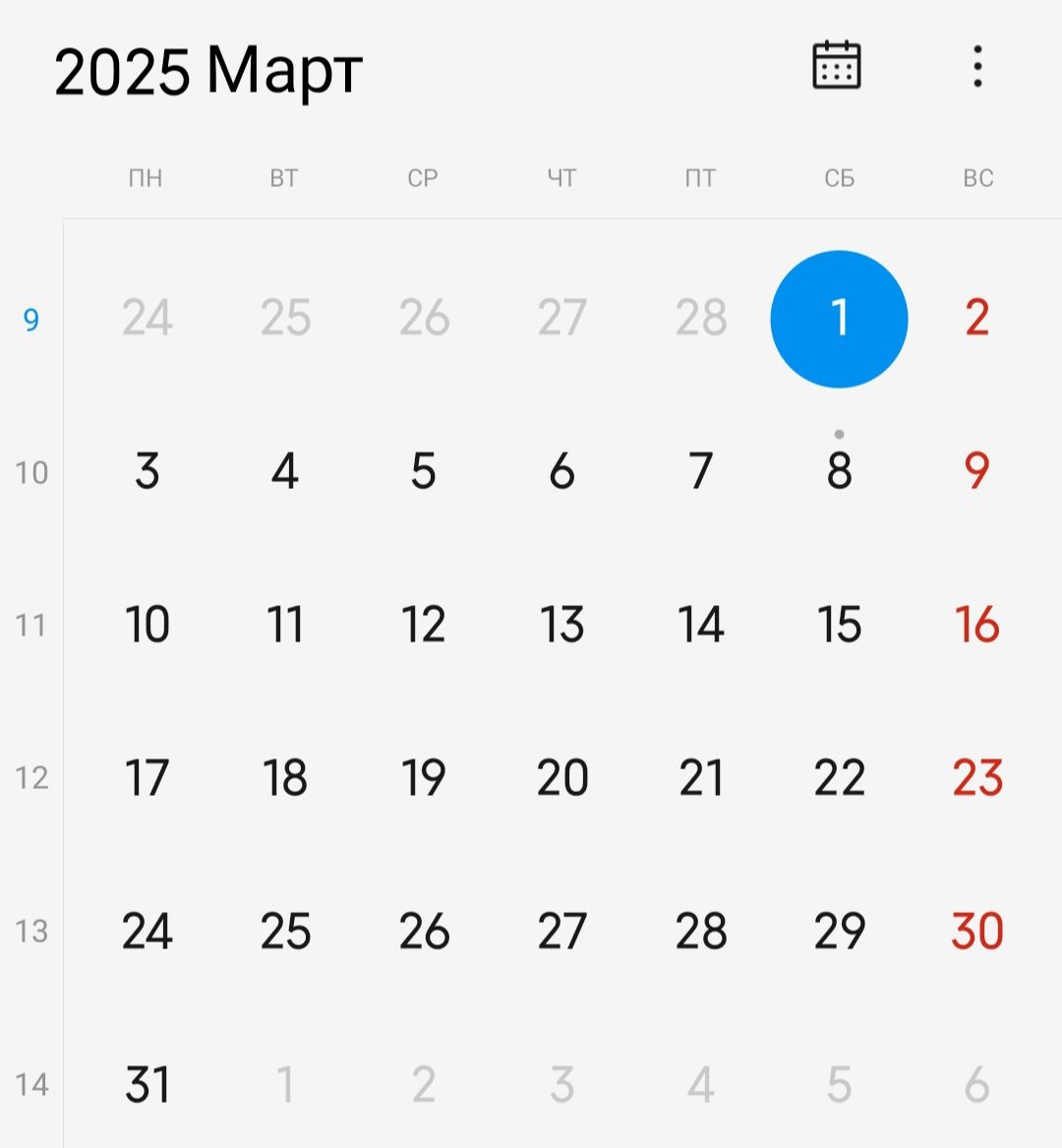Select Sunday March 30
The height and width of the screenshot is (1148, 1062).
(x=976, y=931)
